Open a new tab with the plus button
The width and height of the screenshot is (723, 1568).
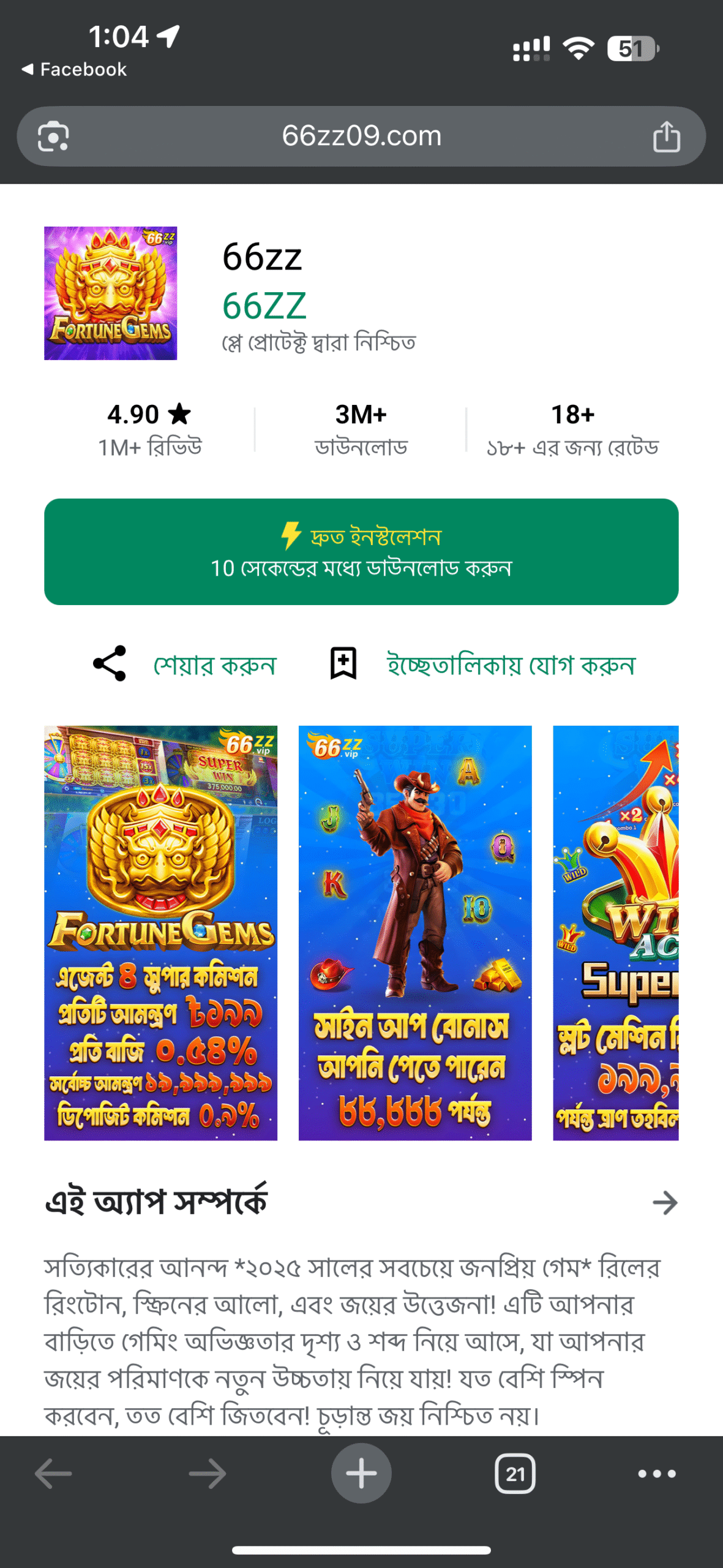(361, 1473)
